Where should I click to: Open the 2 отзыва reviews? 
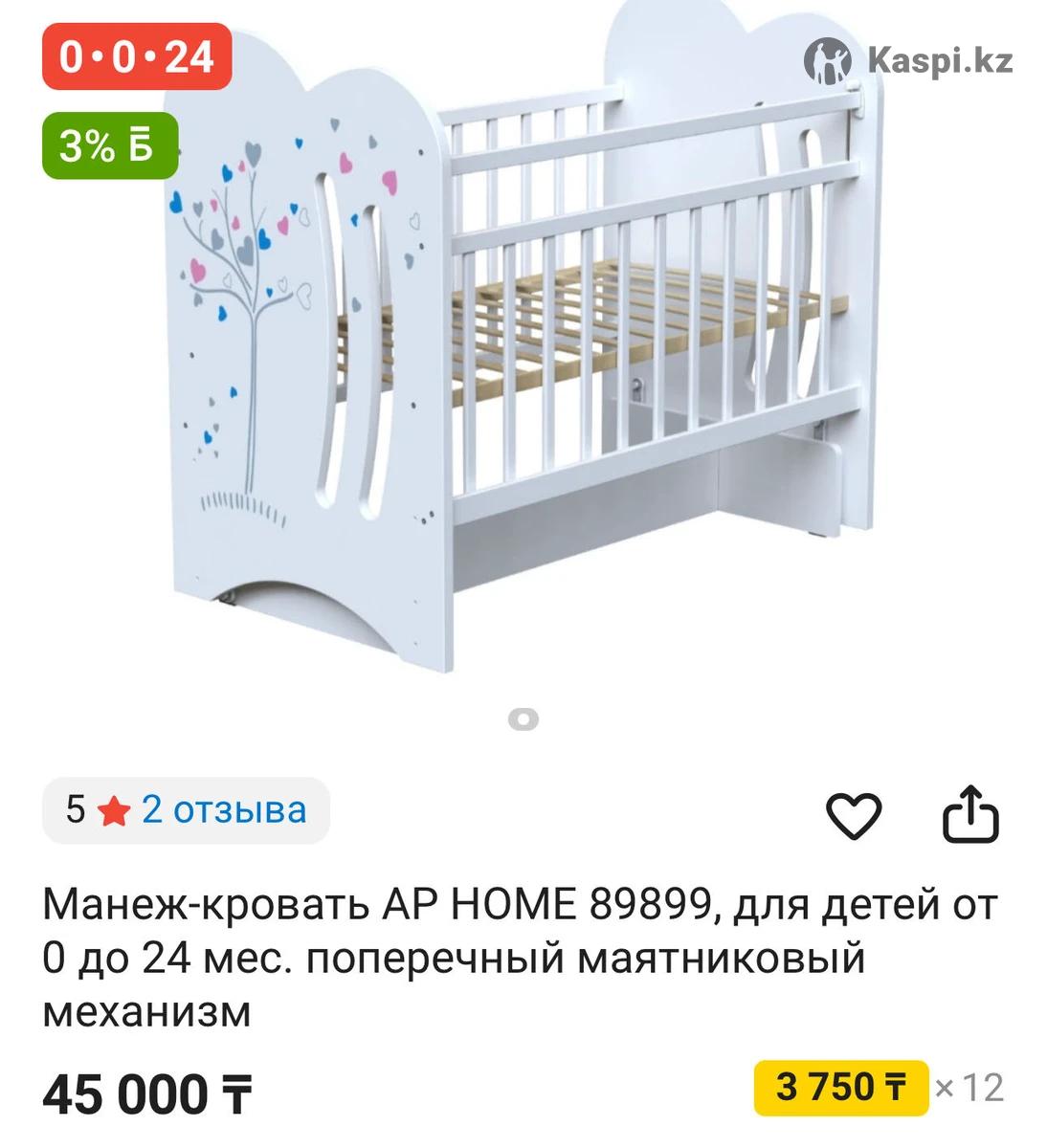pyautogui.click(x=224, y=810)
